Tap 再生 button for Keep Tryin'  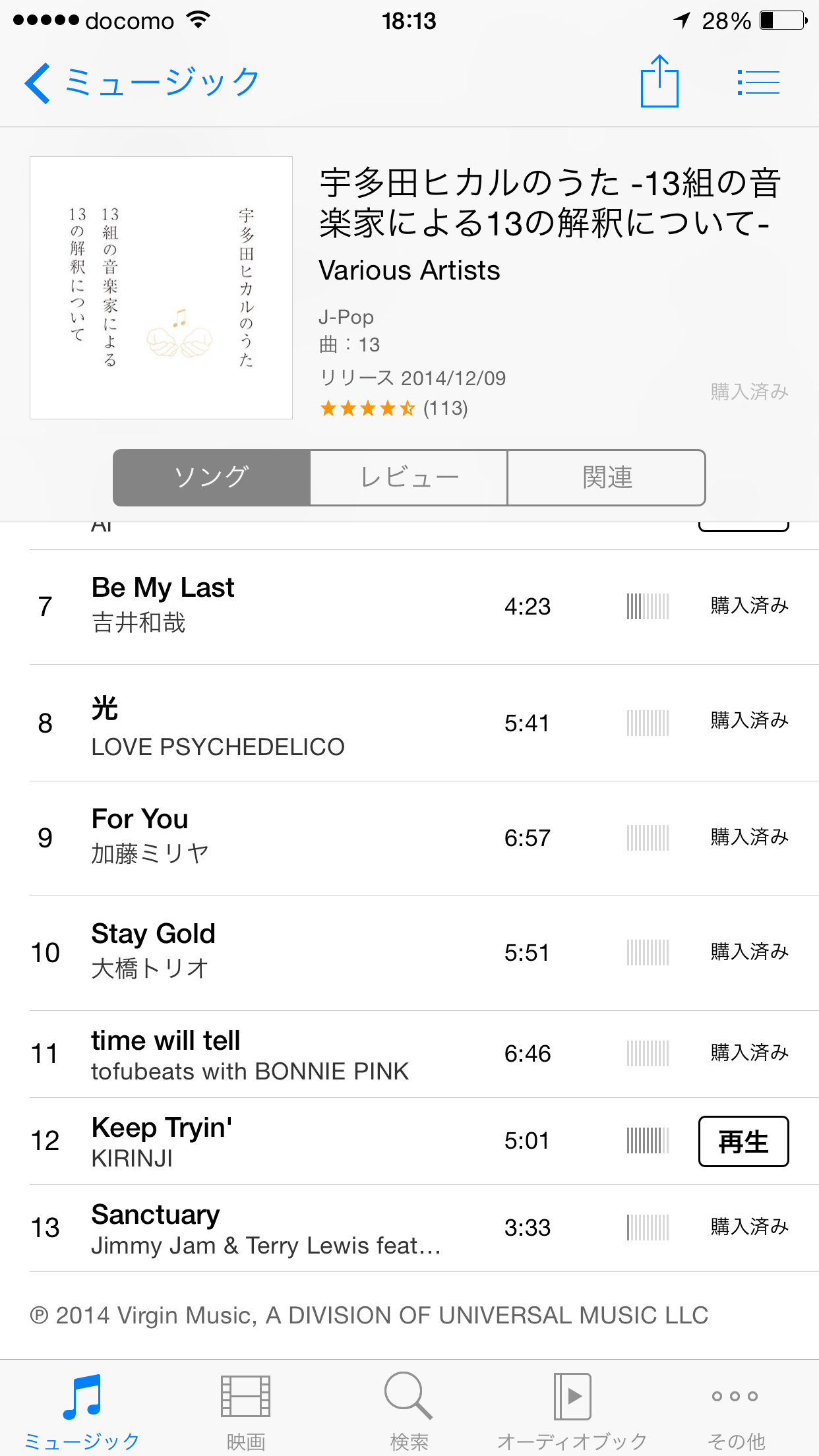pyautogui.click(x=743, y=1141)
